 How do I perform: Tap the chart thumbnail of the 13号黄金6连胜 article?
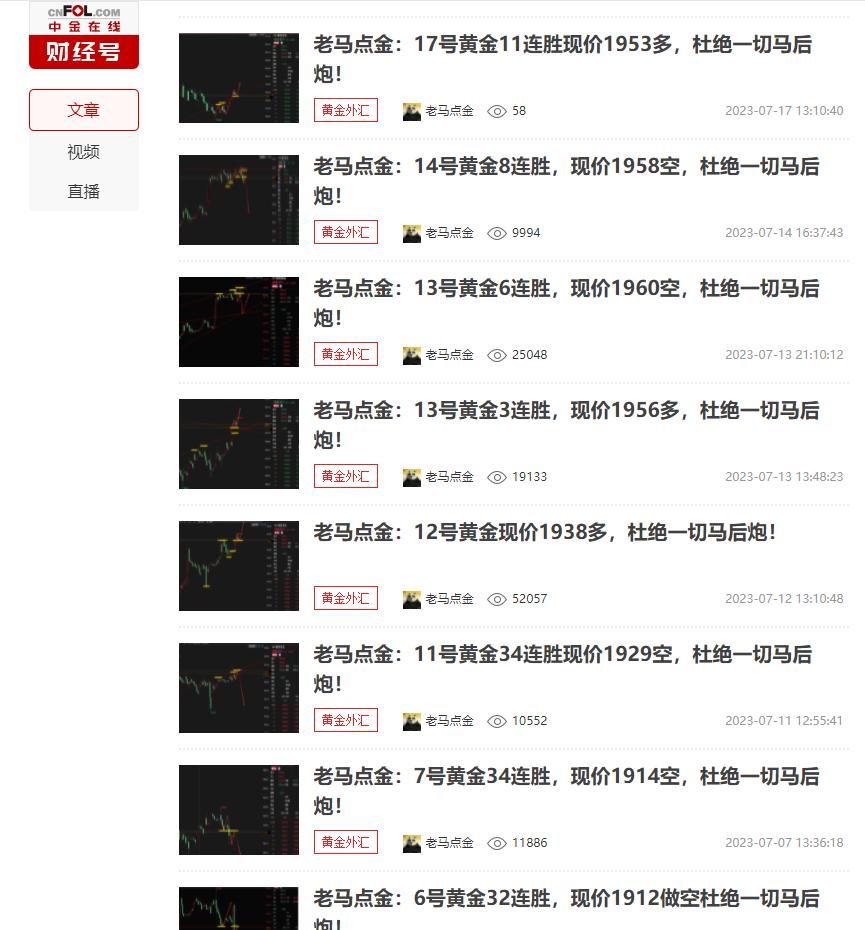[x=239, y=322]
